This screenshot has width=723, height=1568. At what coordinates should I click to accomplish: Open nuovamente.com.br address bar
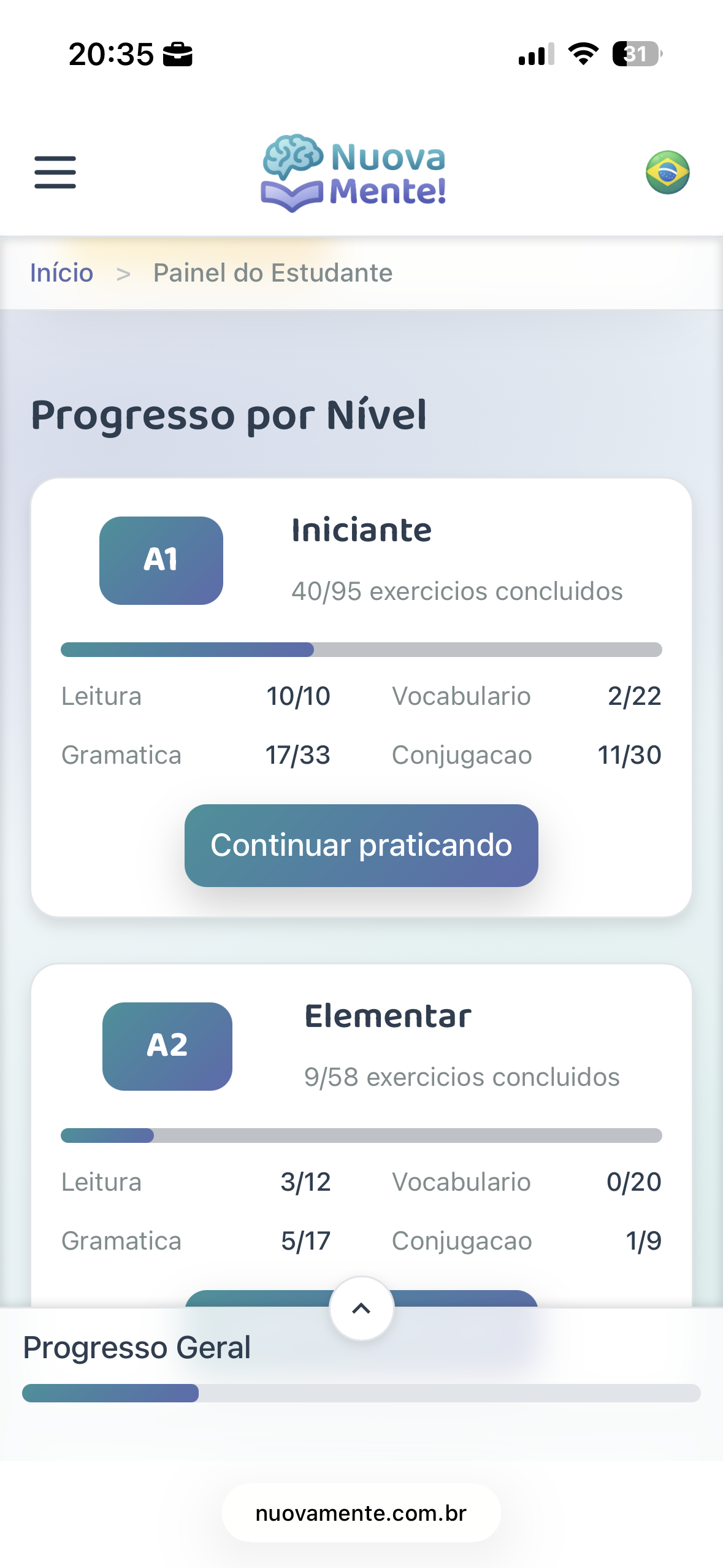[361, 1512]
